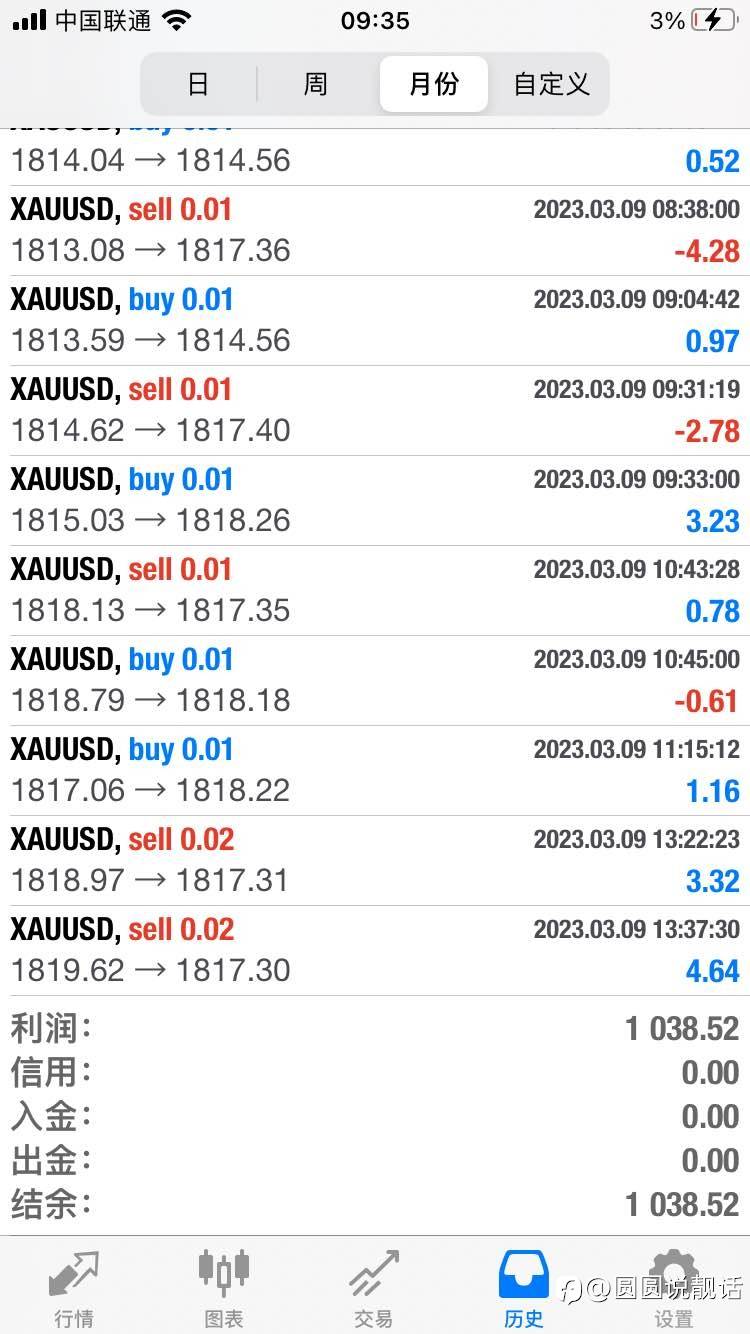Select the 周 period tab
750x1334 pixels.
click(x=315, y=84)
